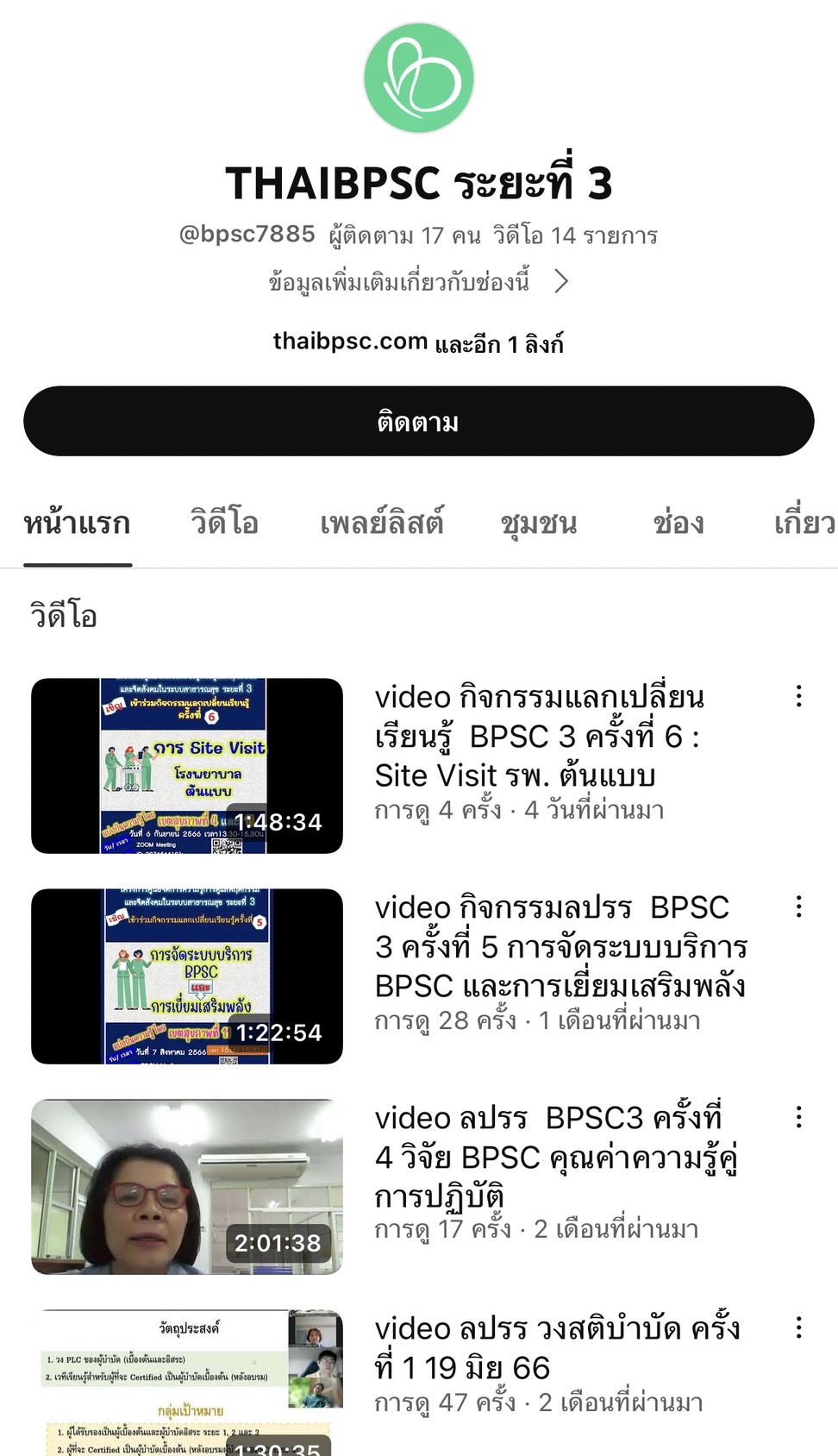Open more options for the Site Visit video
The height and width of the screenshot is (1456, 838).
click(x=799, y=696)
